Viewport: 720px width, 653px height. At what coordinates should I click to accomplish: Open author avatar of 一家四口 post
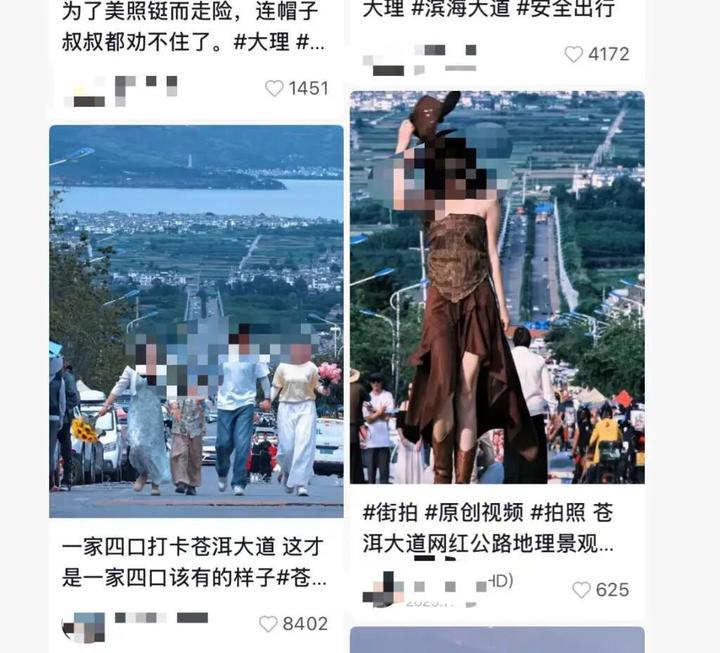click(84, 626)
